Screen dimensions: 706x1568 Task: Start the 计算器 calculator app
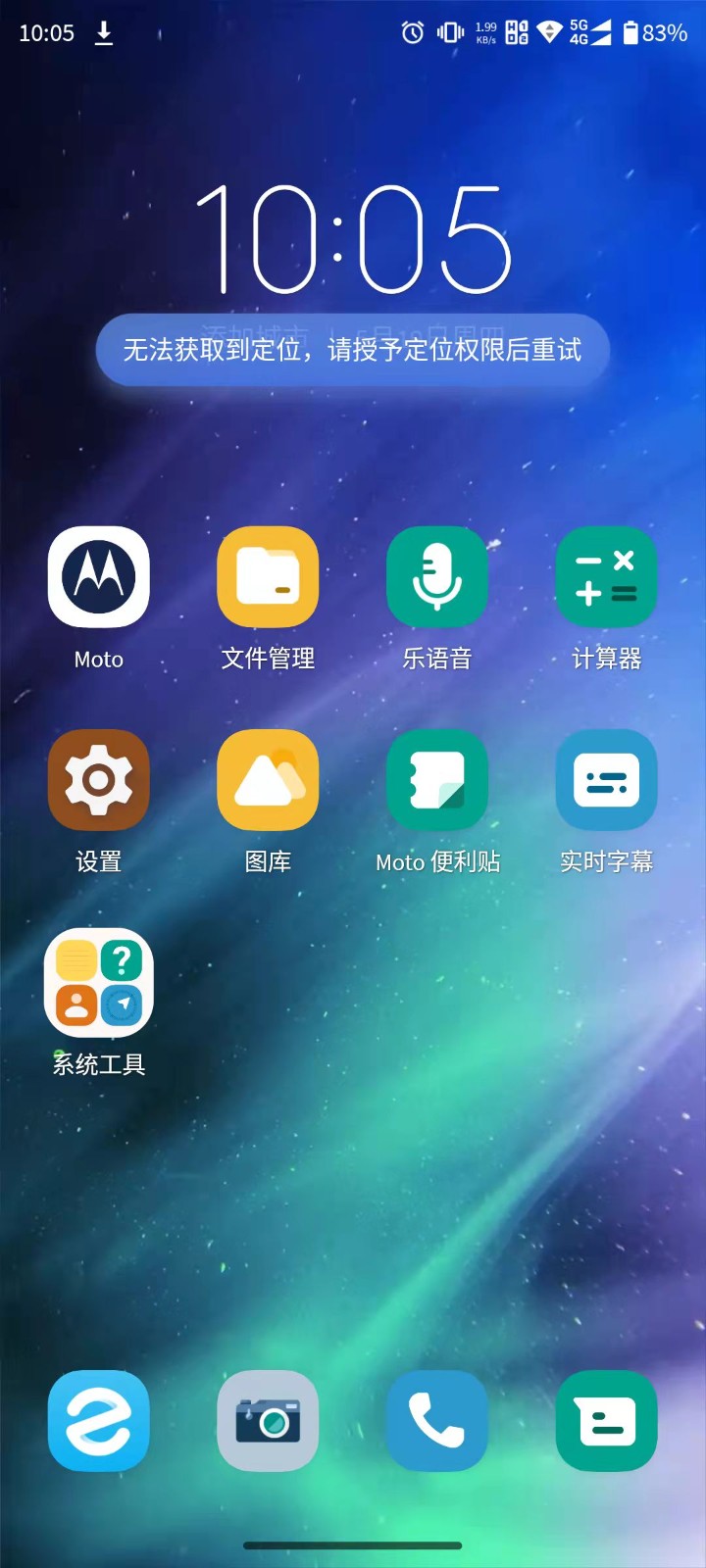pyautogui.click(x=606, y=577)
